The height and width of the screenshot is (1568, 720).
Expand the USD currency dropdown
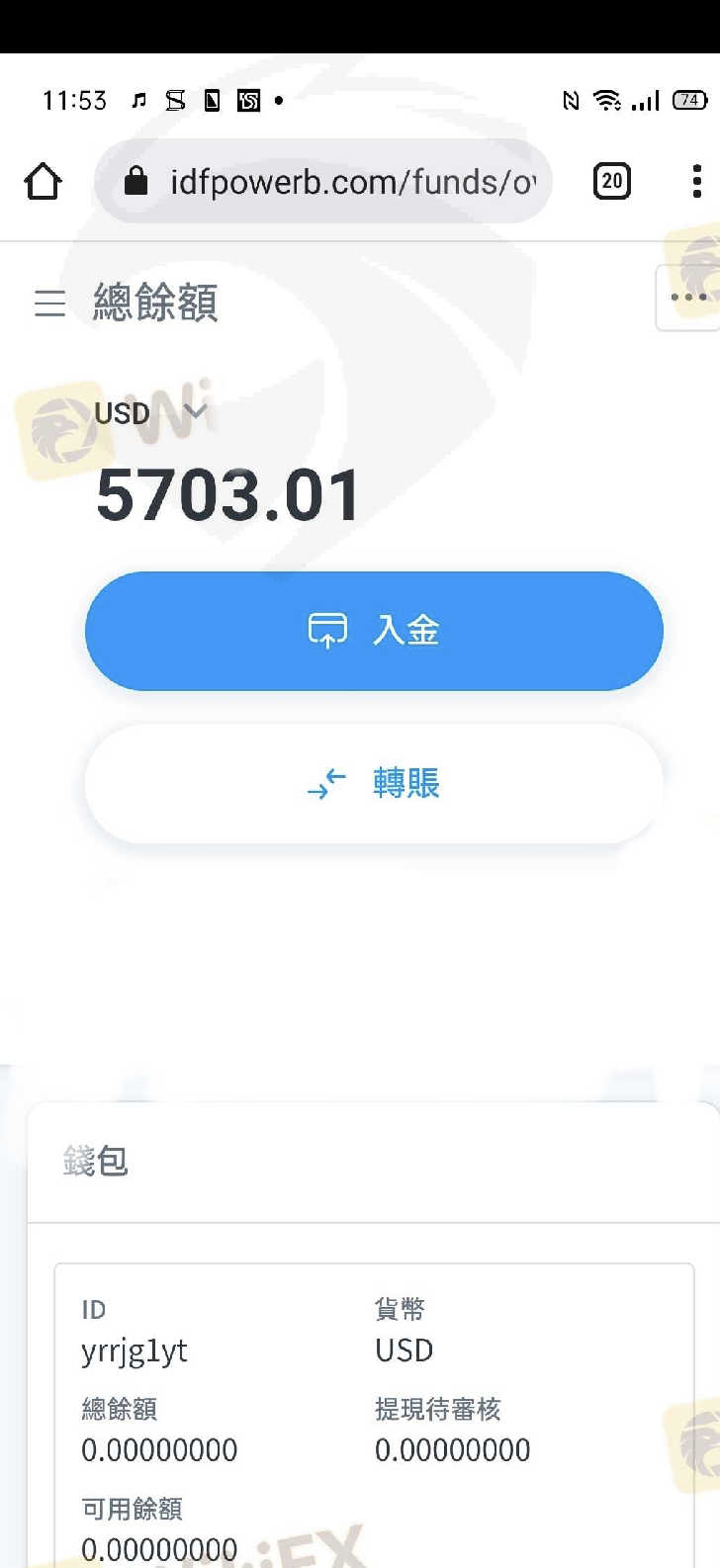point(150,412)
